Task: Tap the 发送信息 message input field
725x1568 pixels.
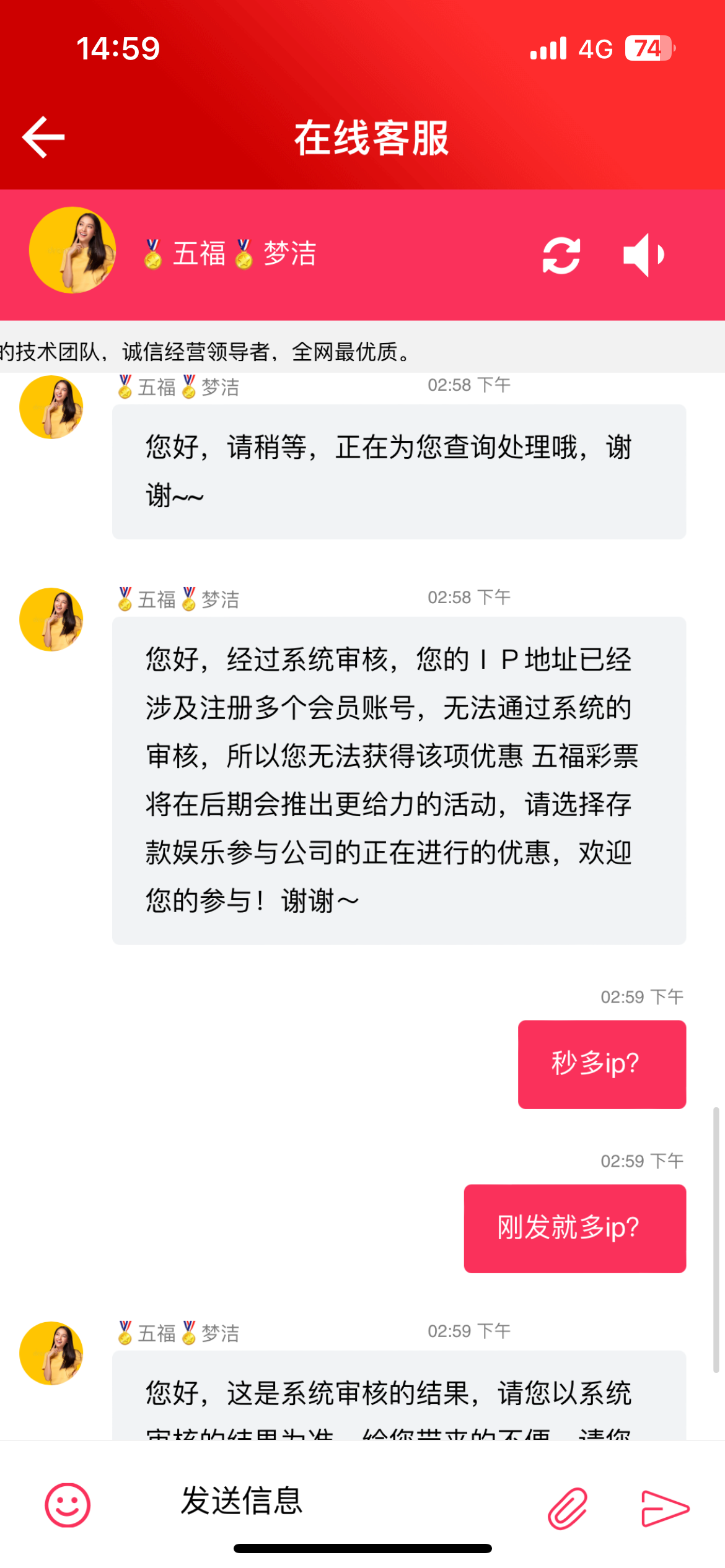Action: (x=347, y=1501)
